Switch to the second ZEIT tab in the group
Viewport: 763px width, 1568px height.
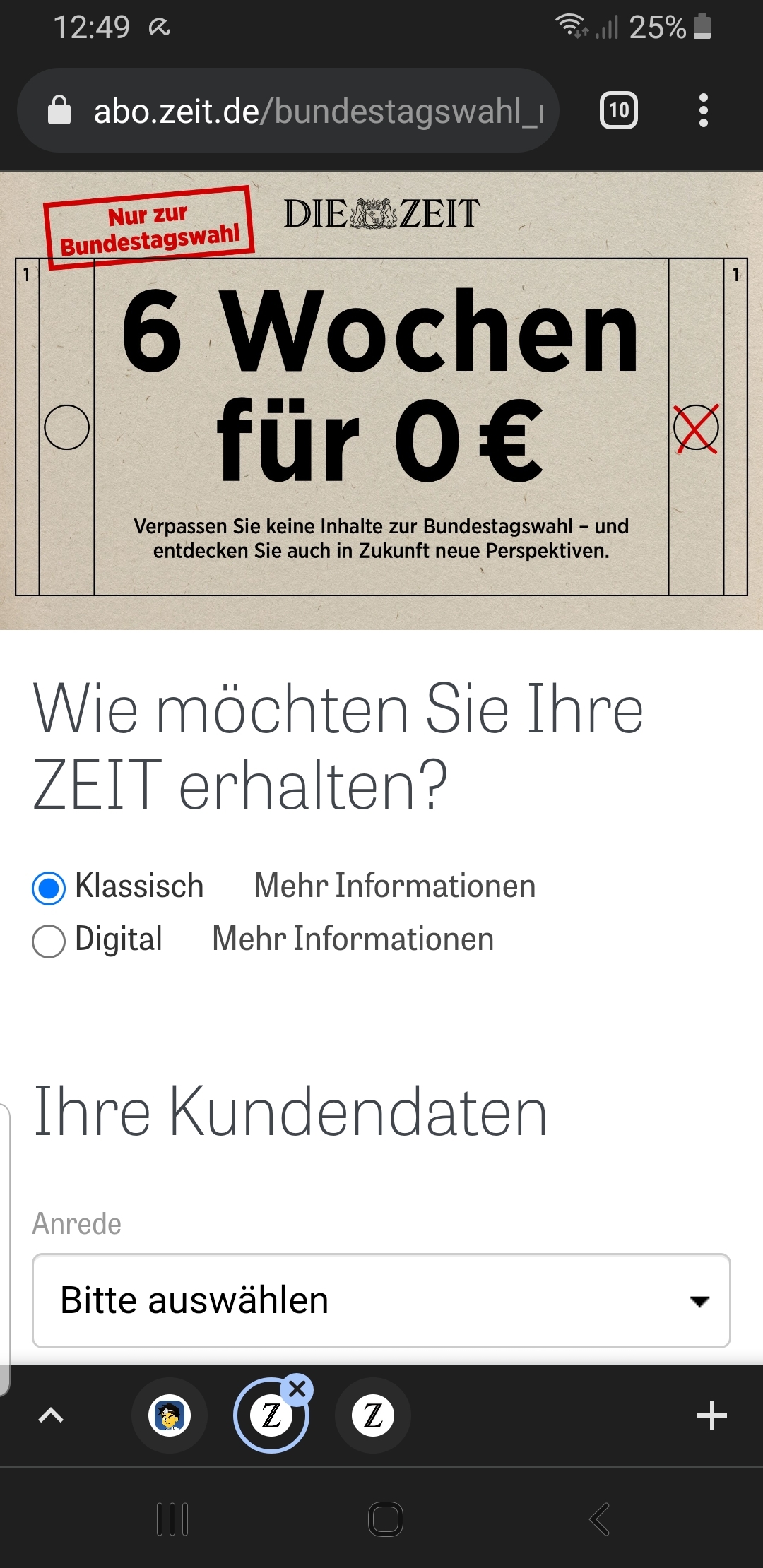(x=373, y=1415)
